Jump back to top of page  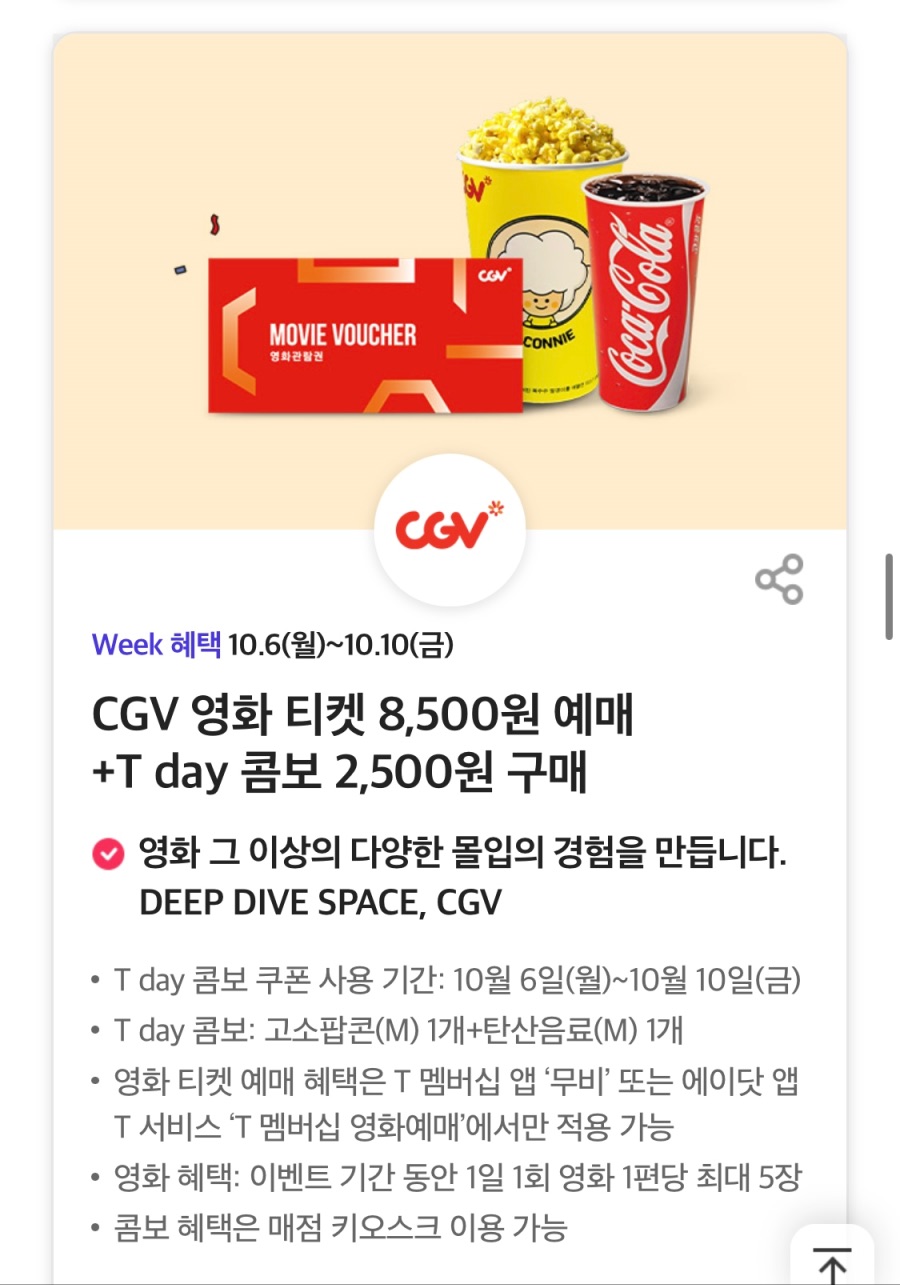coord(831,1262)
